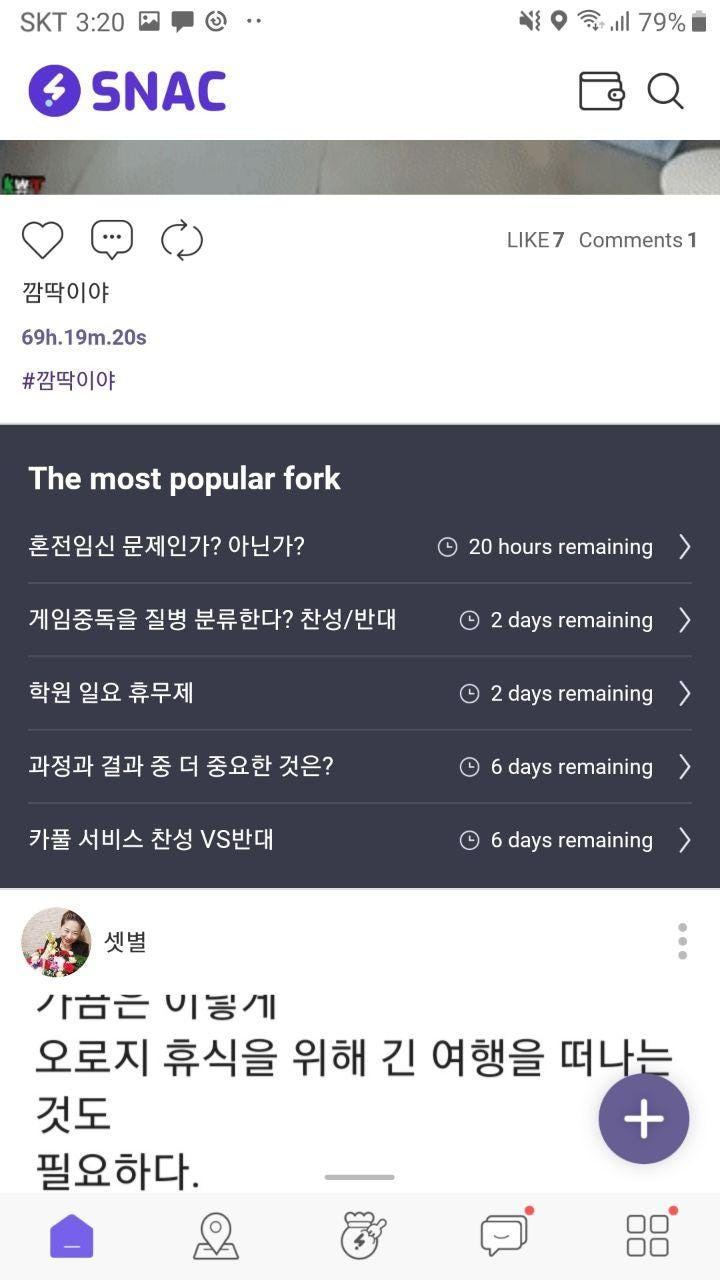Switch to the map location tab
The image size is (720, 1280).
point(216,1236)
